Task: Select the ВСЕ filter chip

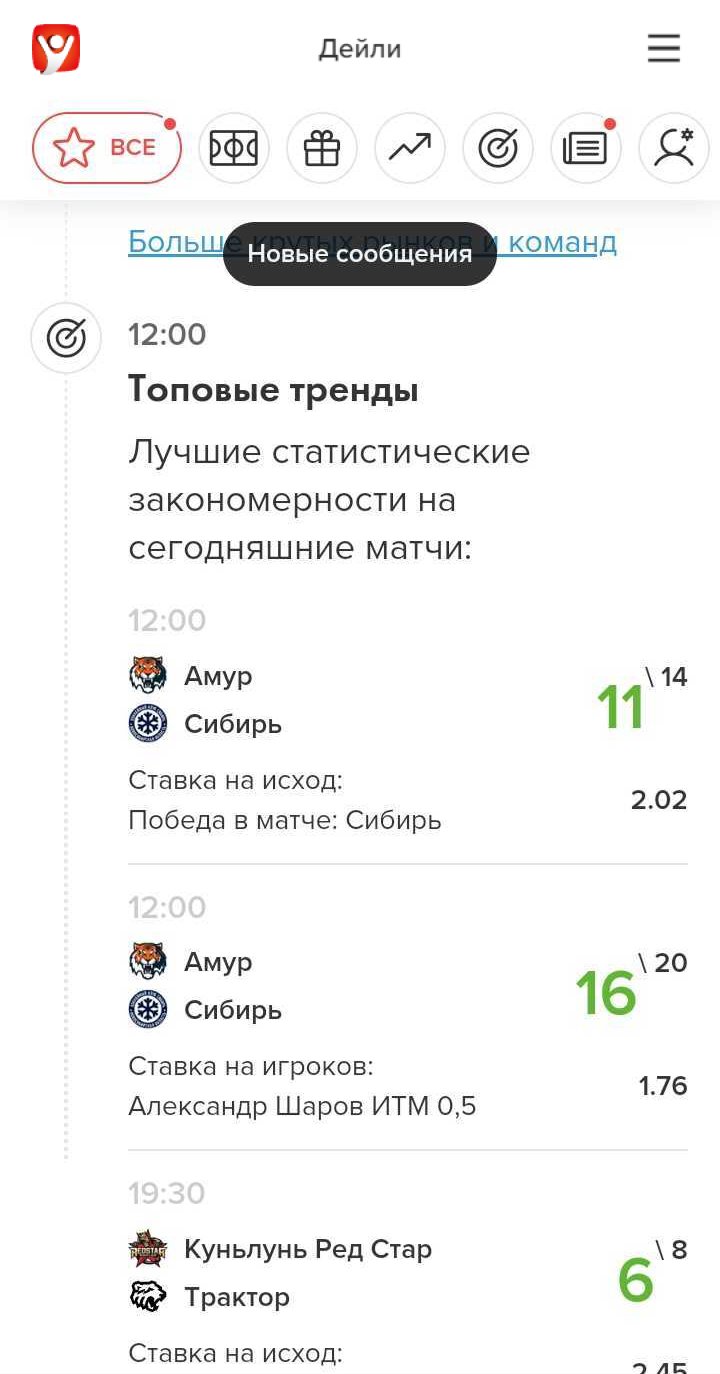Action: (x=107, y=148)
